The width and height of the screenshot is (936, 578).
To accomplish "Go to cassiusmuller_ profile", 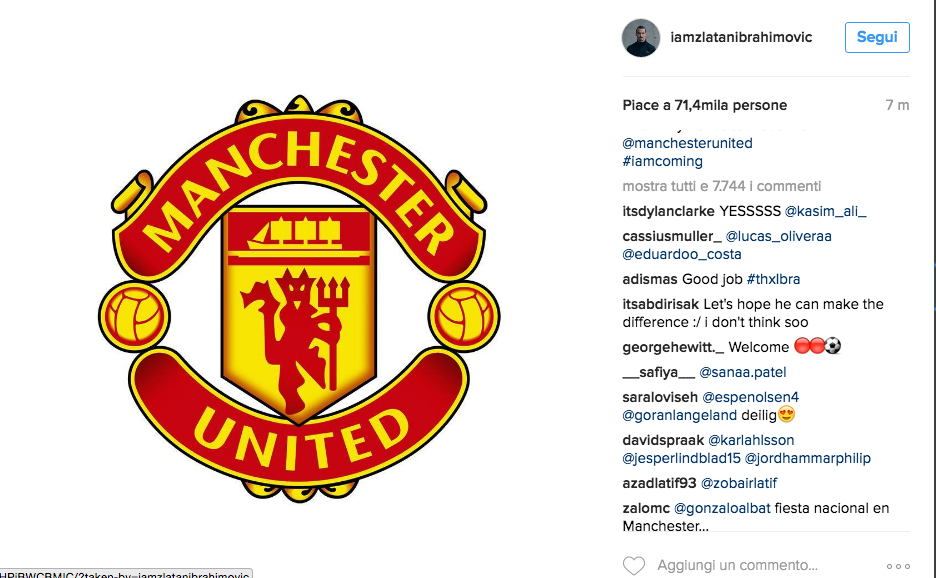I will 672,236.
